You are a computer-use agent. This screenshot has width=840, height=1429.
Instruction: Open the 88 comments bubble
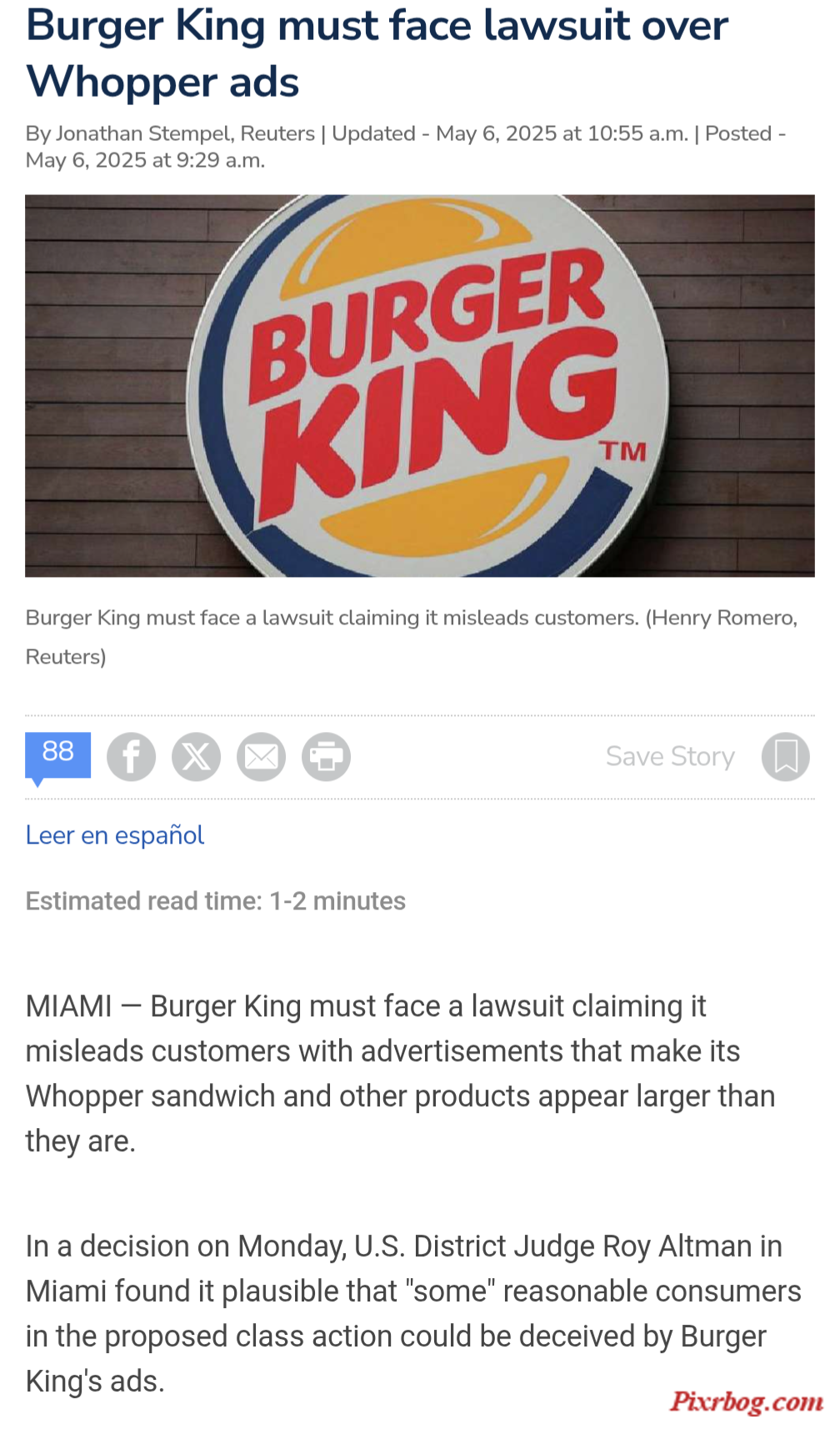(57, 754)
